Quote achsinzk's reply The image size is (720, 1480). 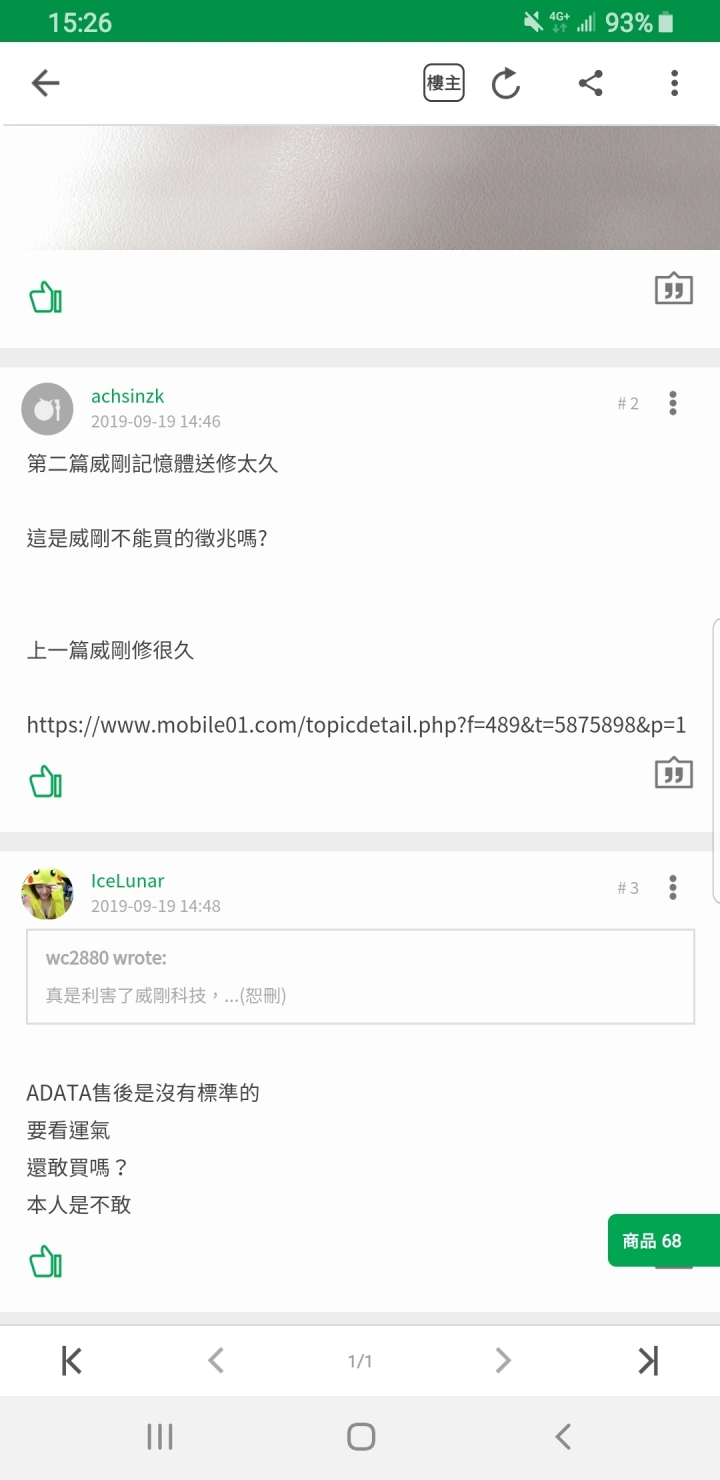click(673, 773)
